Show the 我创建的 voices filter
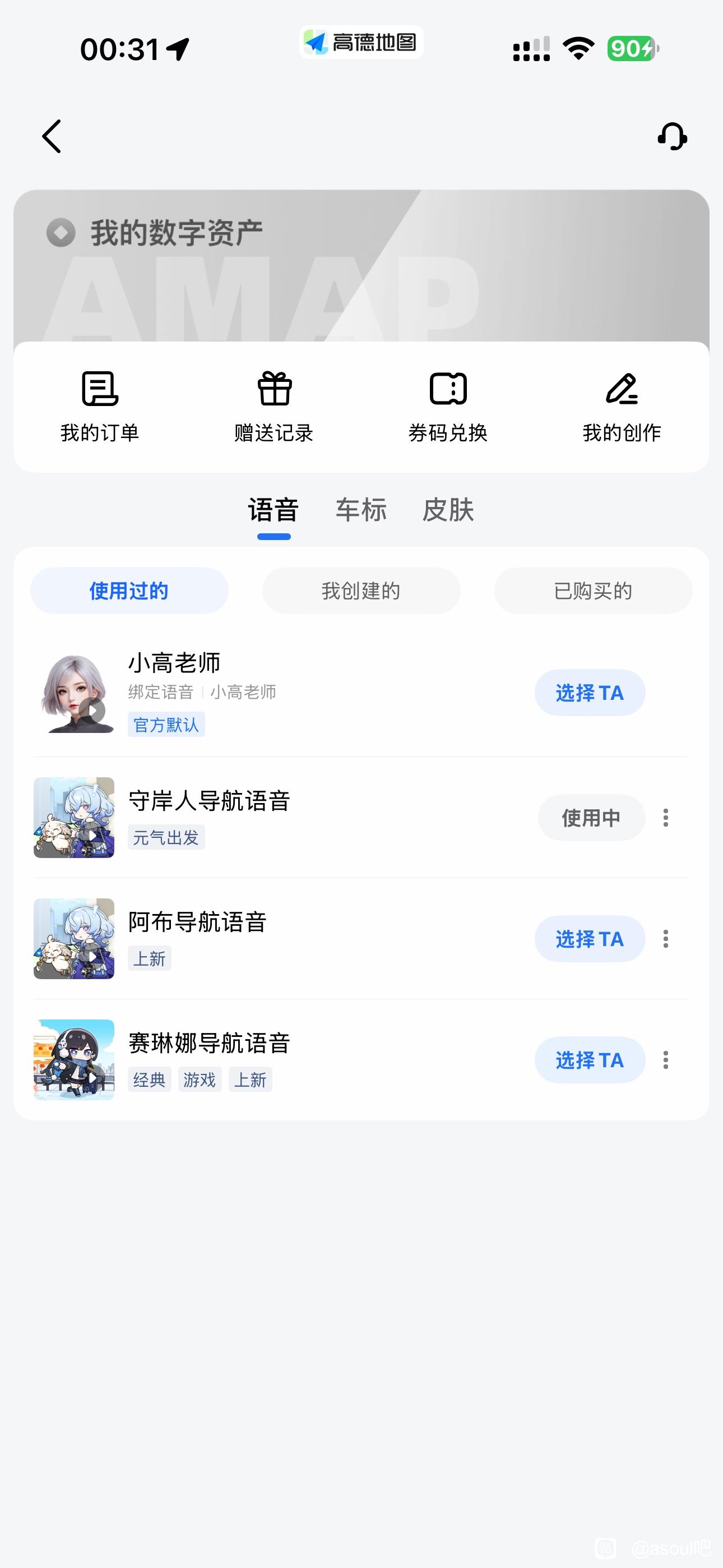 [x=361, y=591]
